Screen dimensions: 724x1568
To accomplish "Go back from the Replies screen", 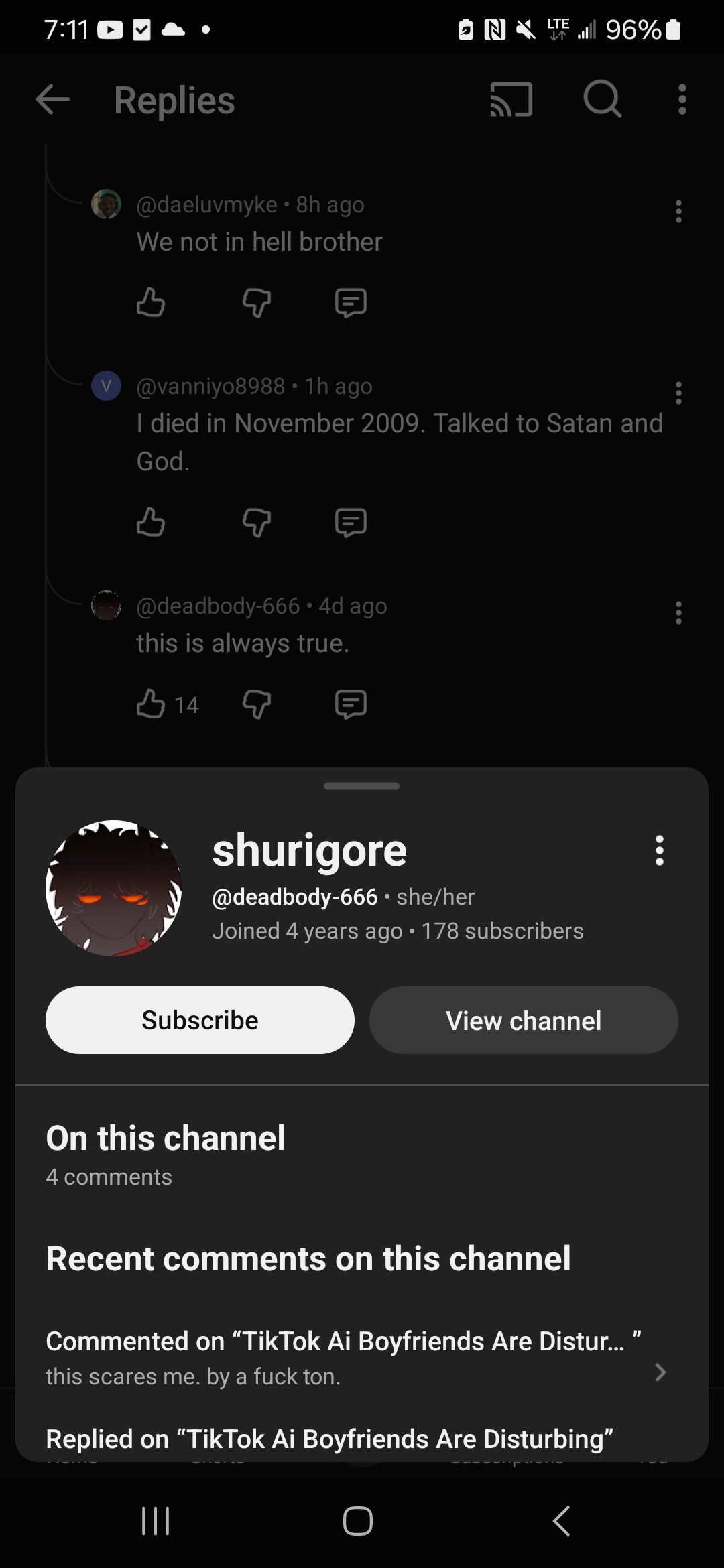I will 52,101.
